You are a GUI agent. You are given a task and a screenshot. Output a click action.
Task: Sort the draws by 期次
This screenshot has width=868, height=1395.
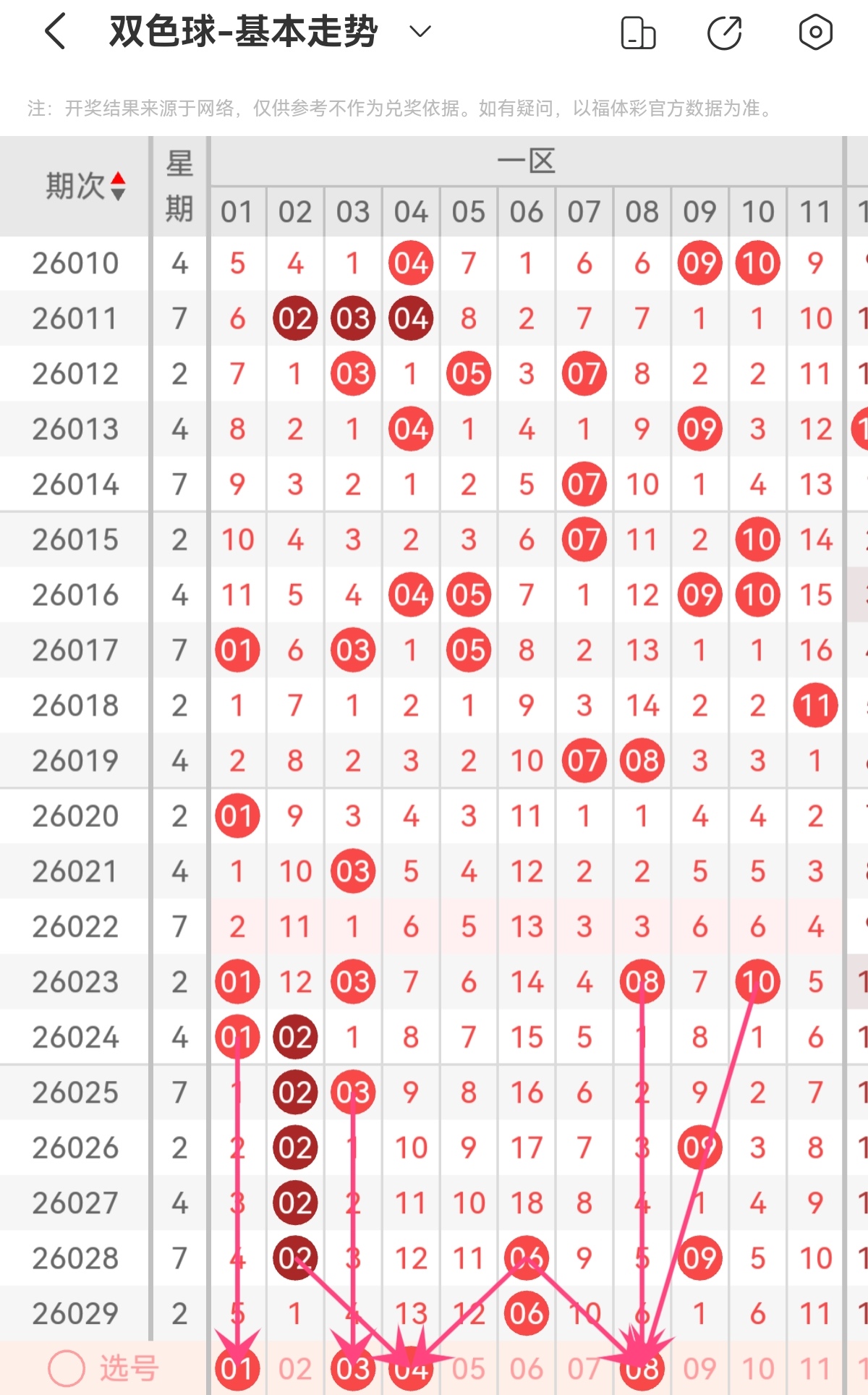point(85,186)
